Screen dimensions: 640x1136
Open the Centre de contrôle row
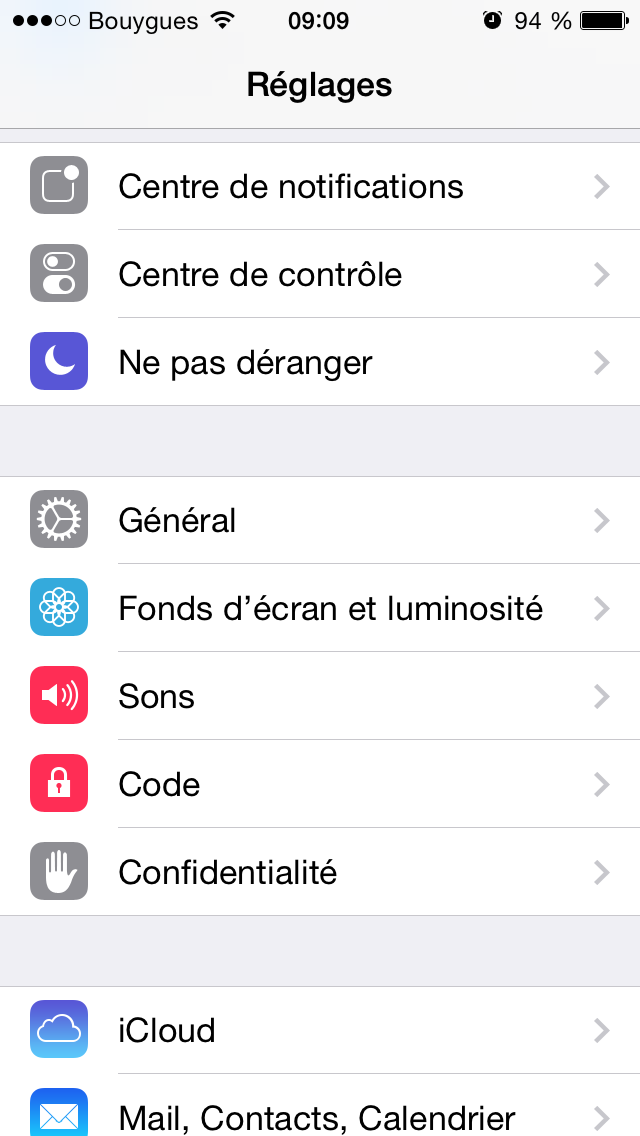coord(320,274)
